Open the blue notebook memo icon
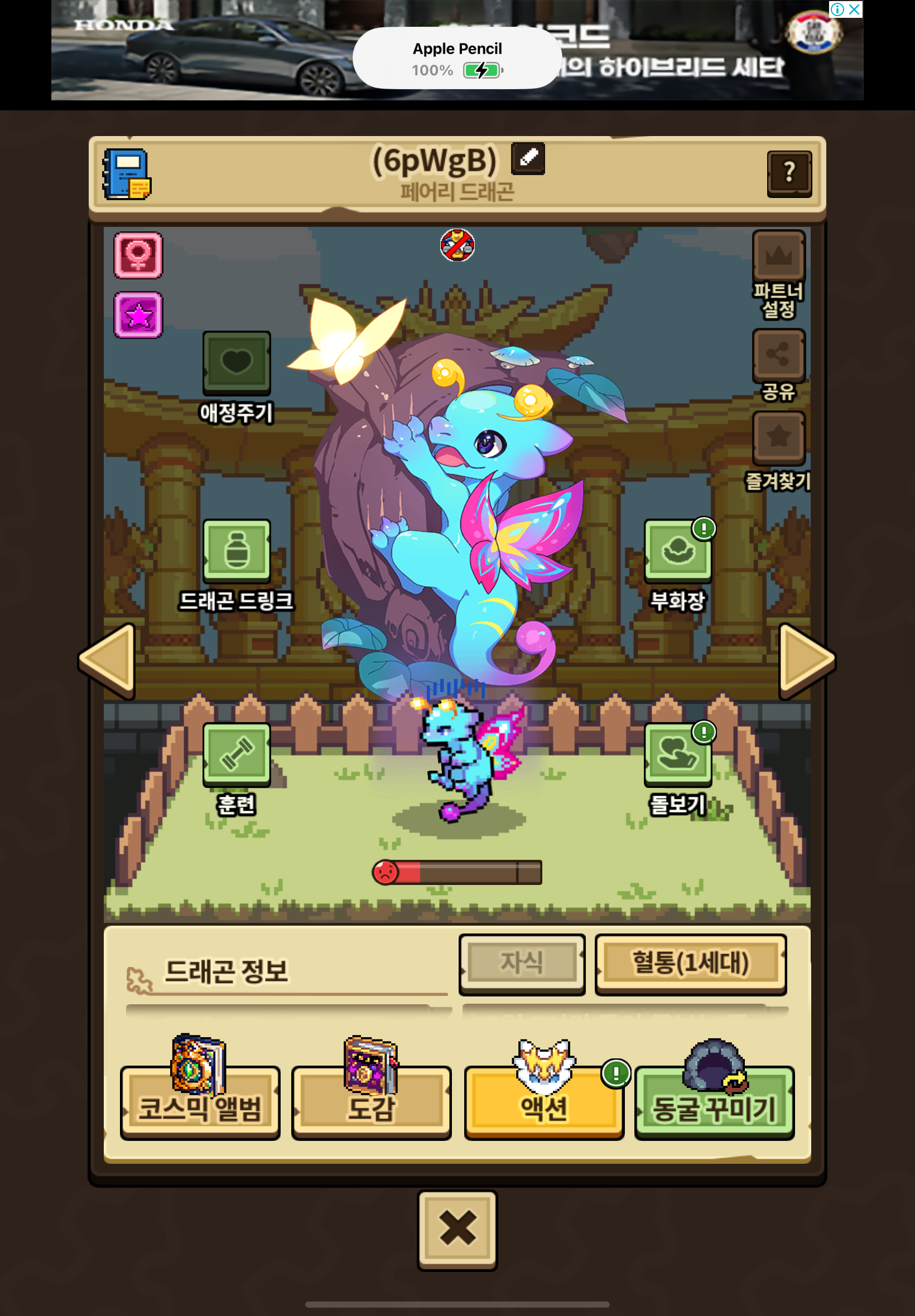Image resolution: width=915 pixels, height=1316 pixels. click(x=126, y=173)
